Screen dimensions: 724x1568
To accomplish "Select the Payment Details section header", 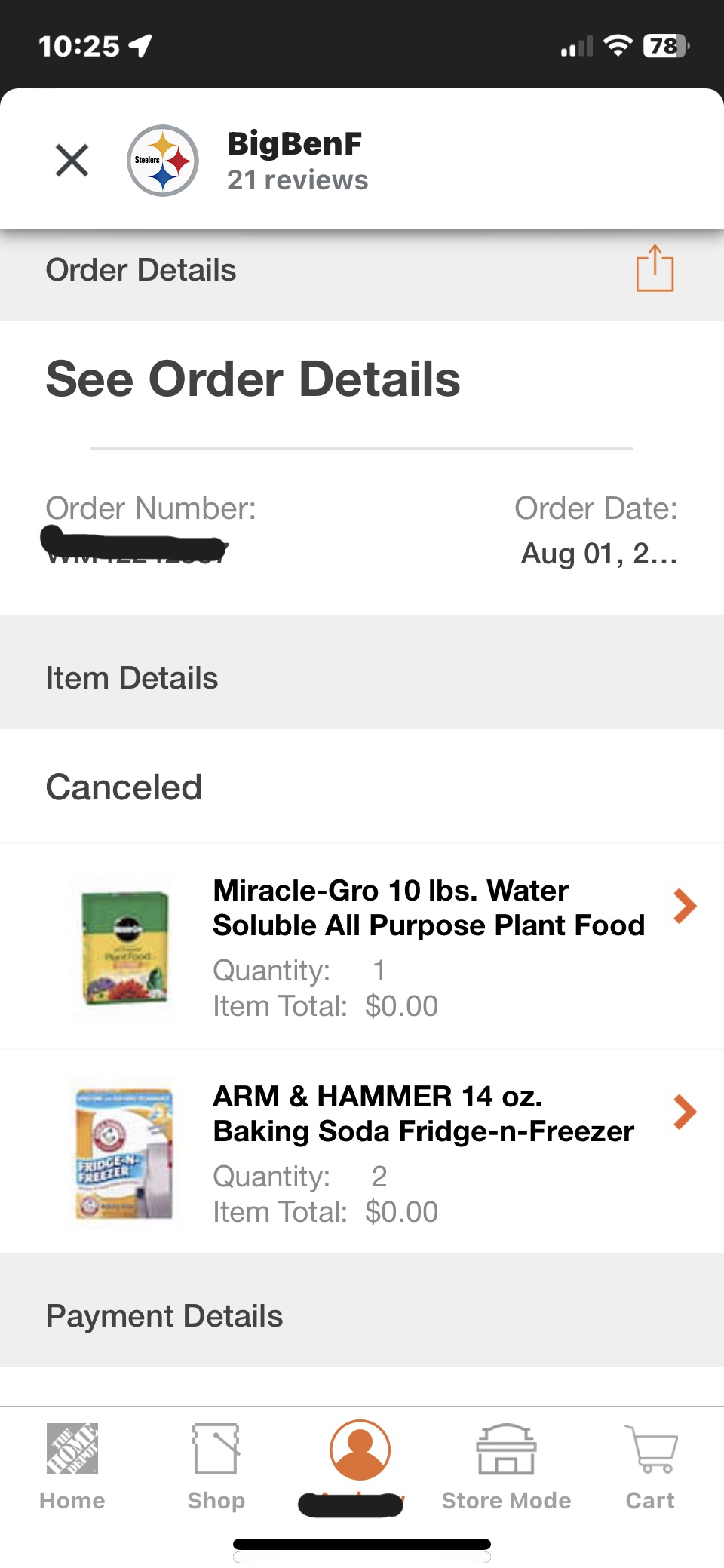I will (x=164, y=1315).
